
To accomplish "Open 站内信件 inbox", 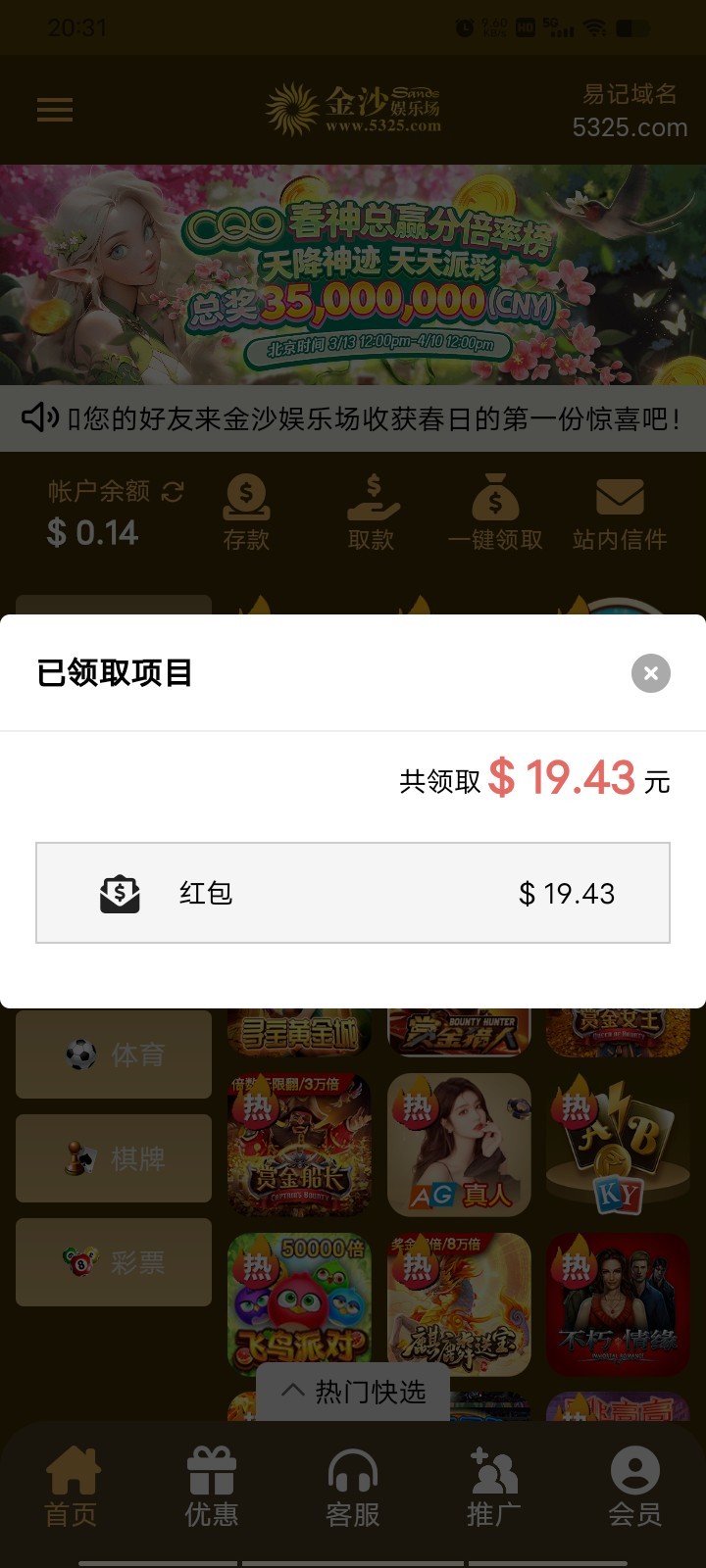I will [x=620, y=514].
